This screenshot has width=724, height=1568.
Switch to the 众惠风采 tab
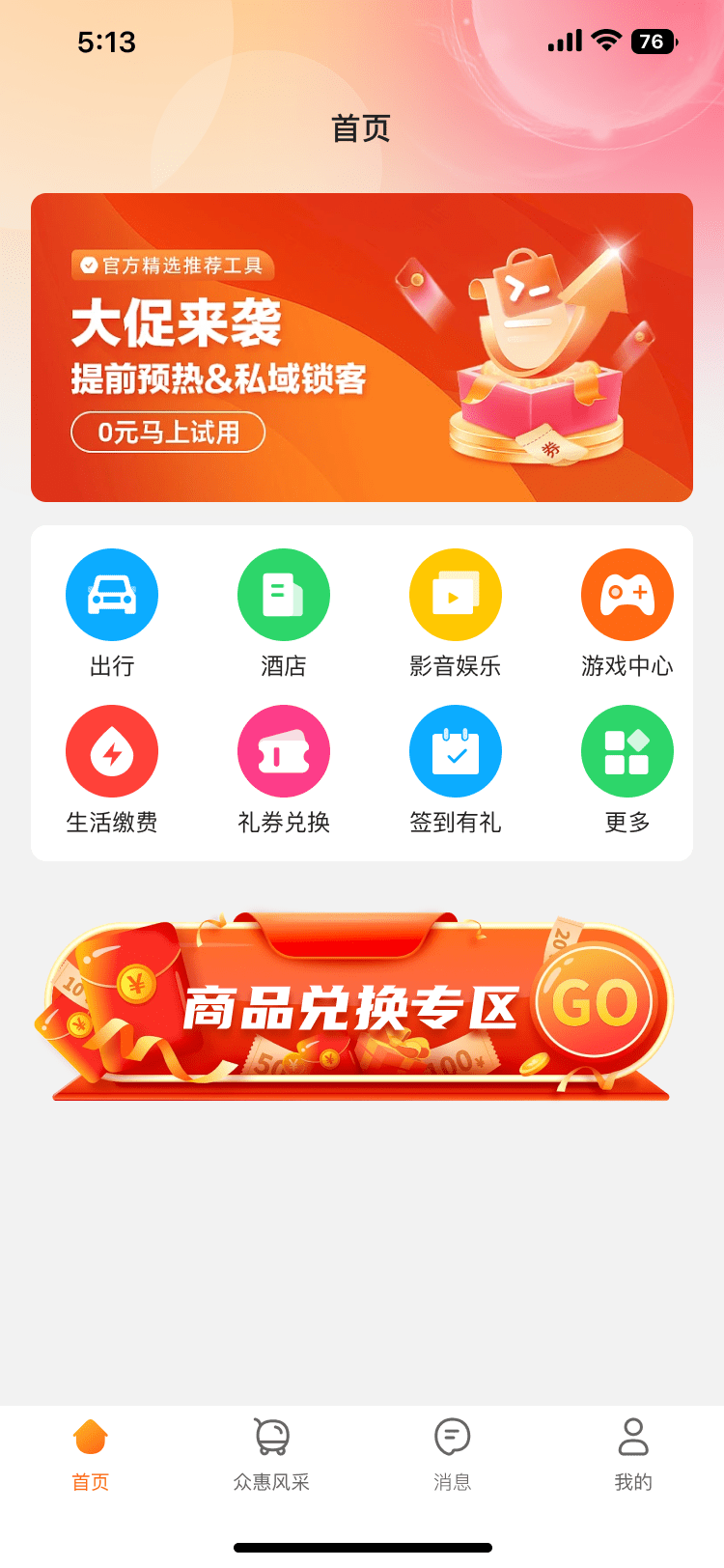pyautogui.click(x=271, y=1454)
